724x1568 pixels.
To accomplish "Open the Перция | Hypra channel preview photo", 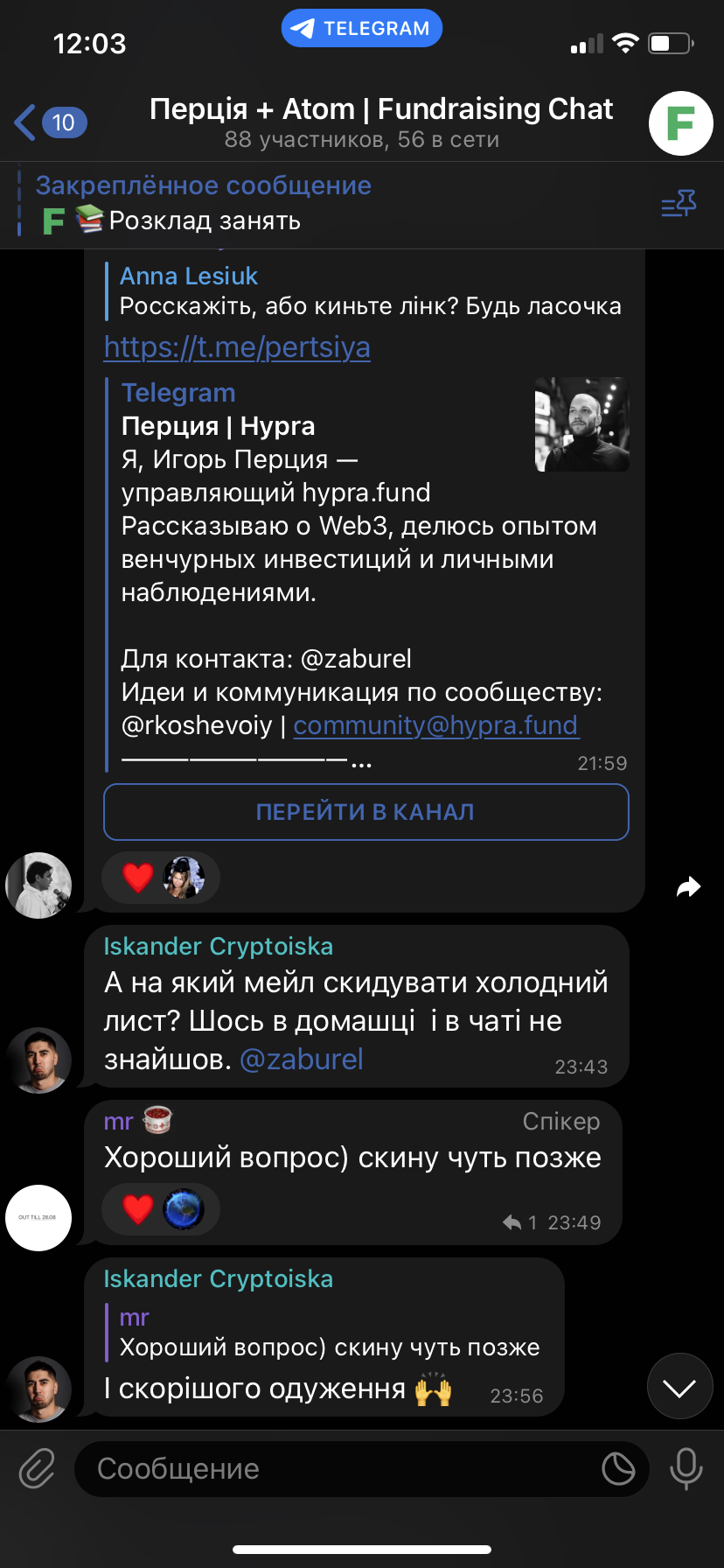I will [582, 424].
